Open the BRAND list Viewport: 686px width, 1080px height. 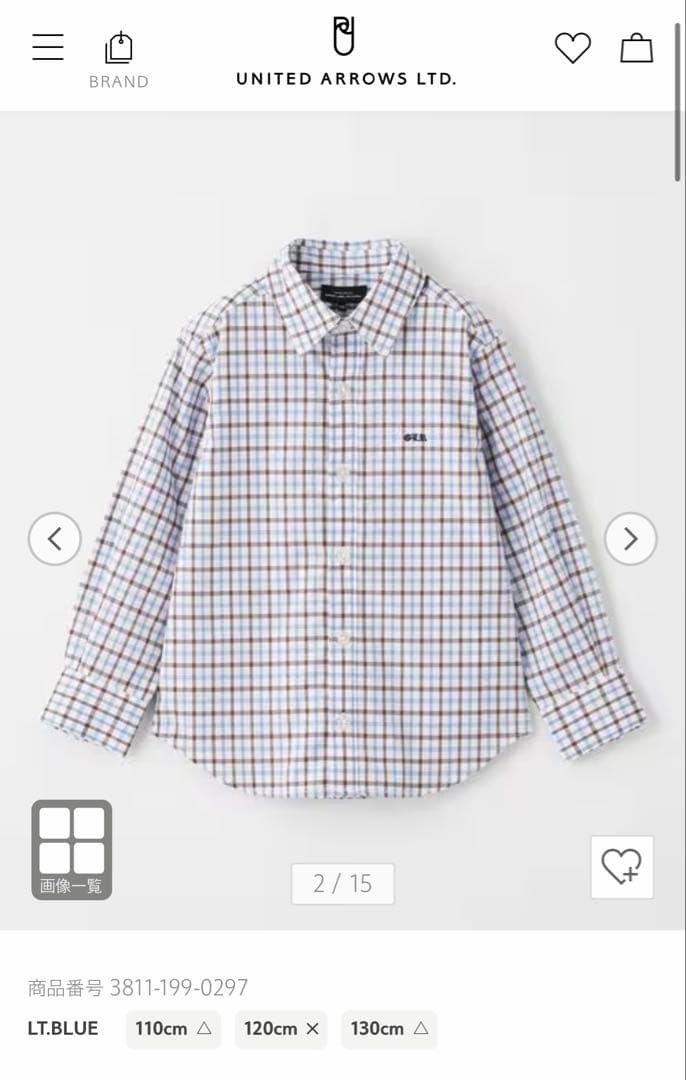[x=118, y=60]
